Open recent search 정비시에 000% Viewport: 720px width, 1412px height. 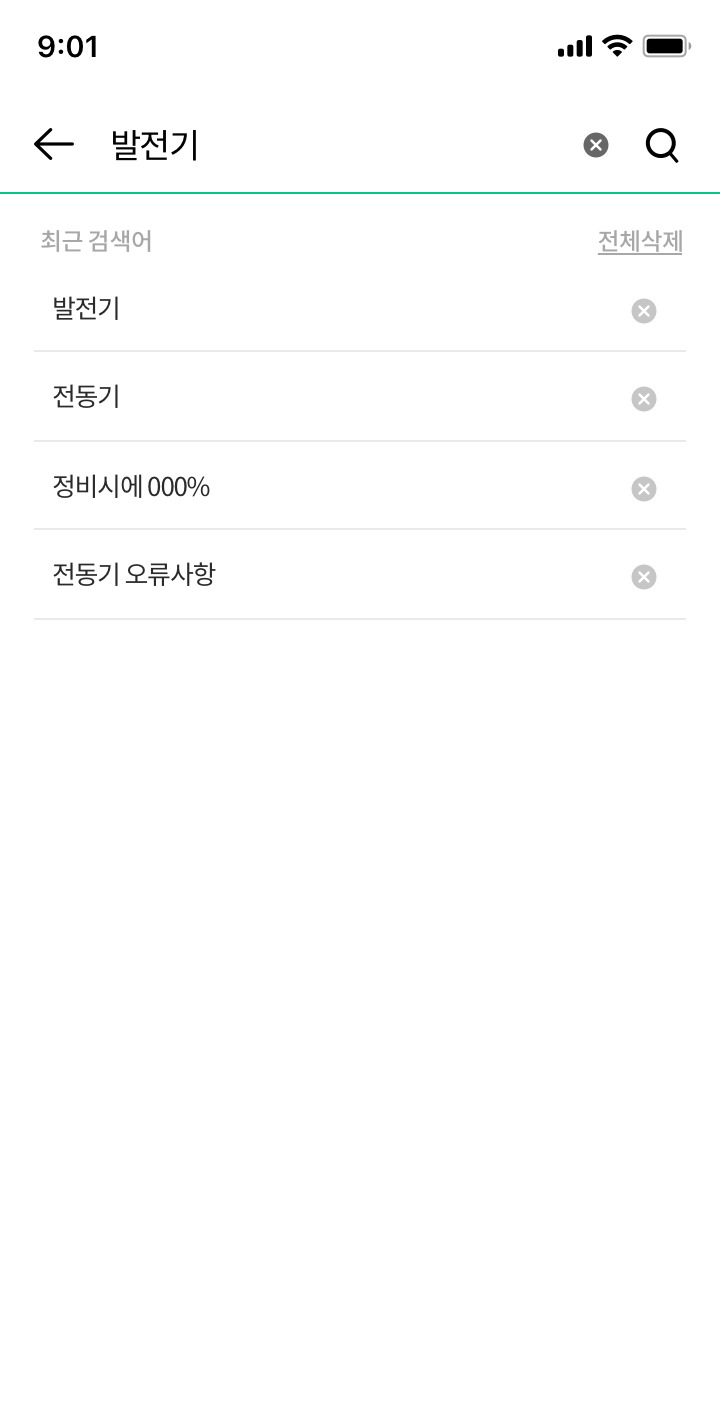pyautogui.click(x=131, y=487)
